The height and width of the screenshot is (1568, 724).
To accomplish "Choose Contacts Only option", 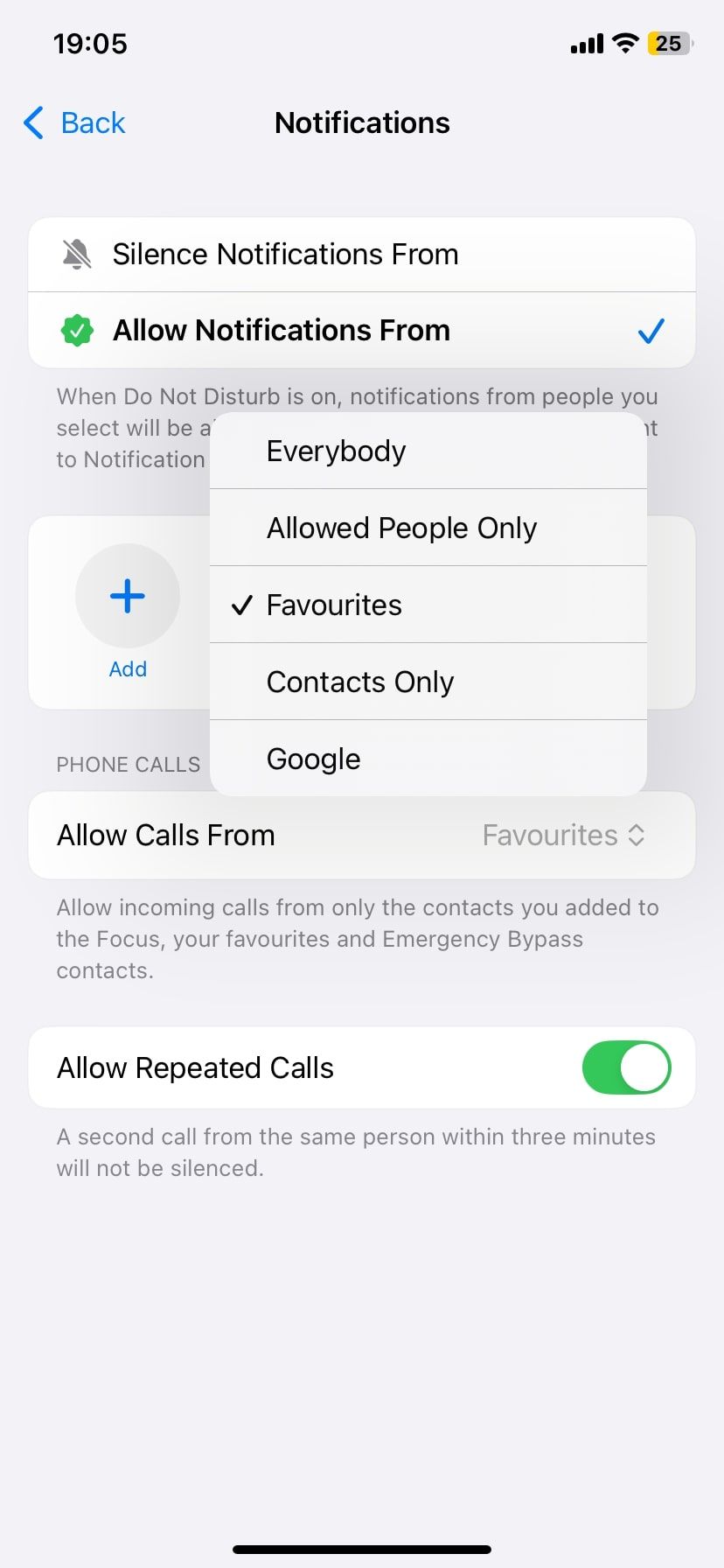I will tap(360, 682).
